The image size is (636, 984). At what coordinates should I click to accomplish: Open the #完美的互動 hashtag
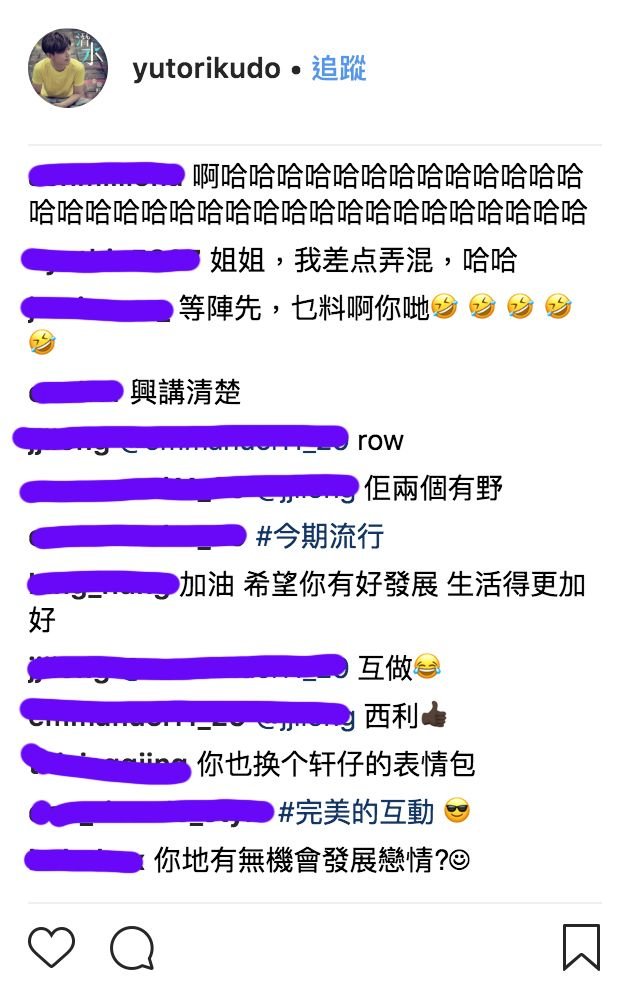356,812
